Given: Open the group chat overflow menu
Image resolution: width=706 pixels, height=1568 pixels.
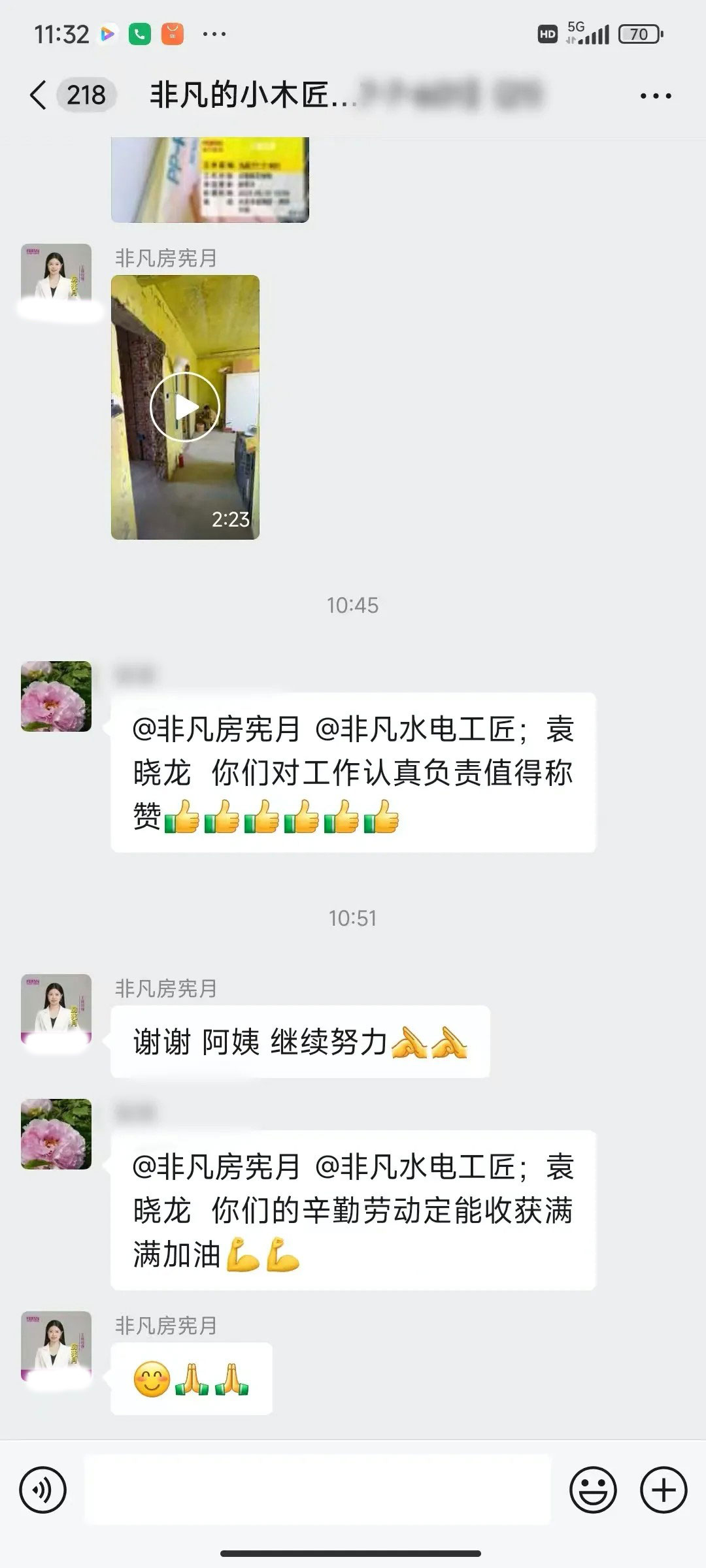Looking at the screenshot, I should click(x=655, y=96).
